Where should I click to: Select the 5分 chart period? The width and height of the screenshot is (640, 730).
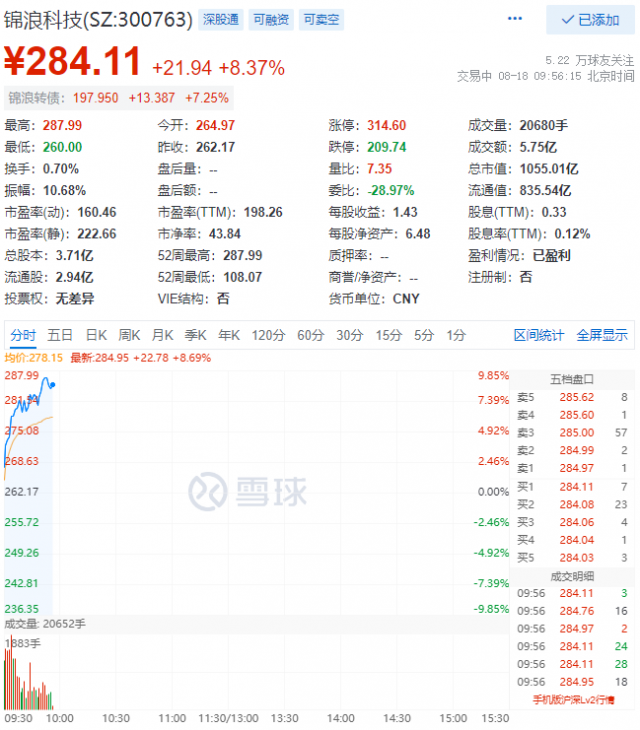424,335
